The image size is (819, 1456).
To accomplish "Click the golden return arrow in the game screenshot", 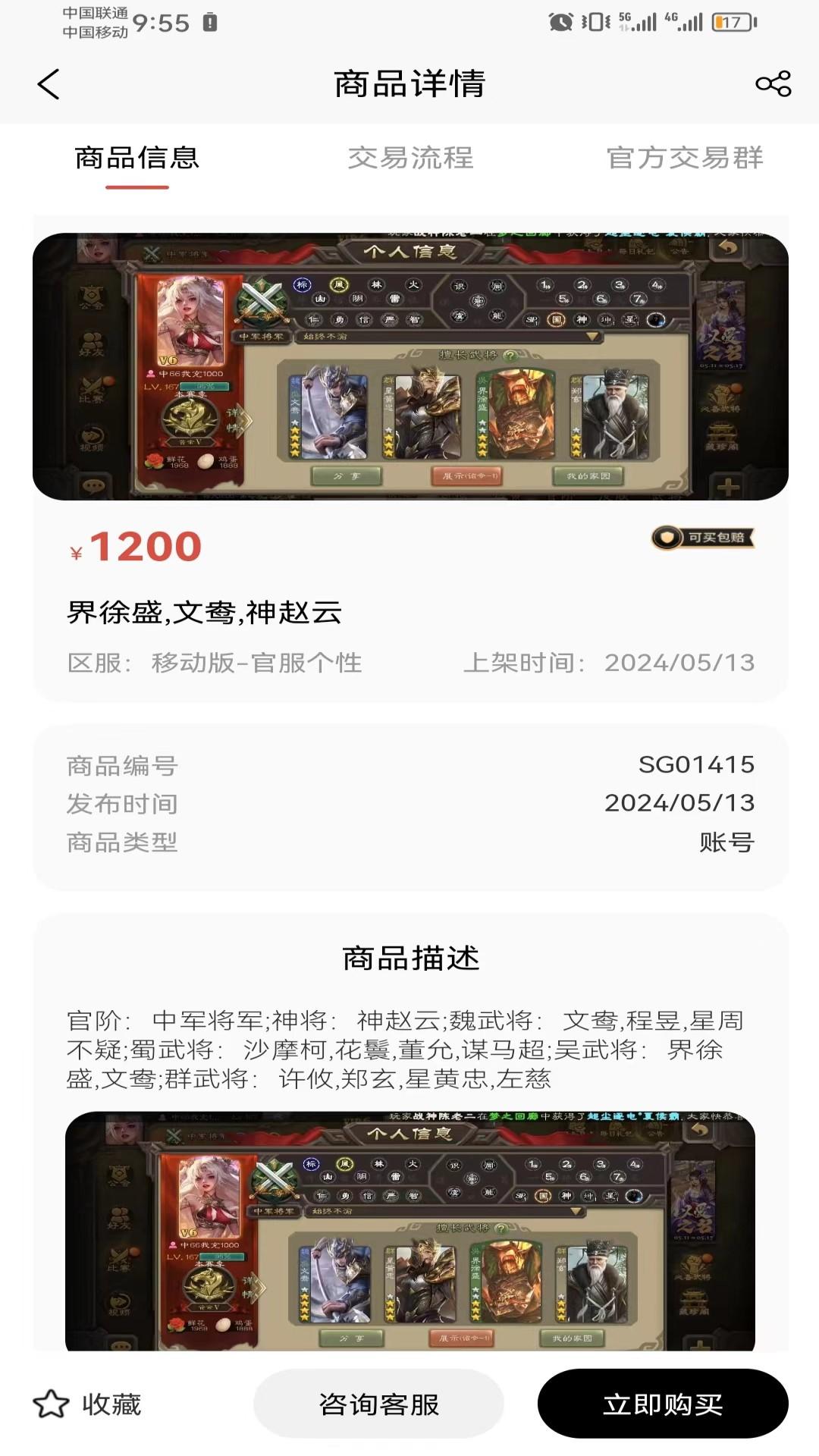I will click(726, 248).
